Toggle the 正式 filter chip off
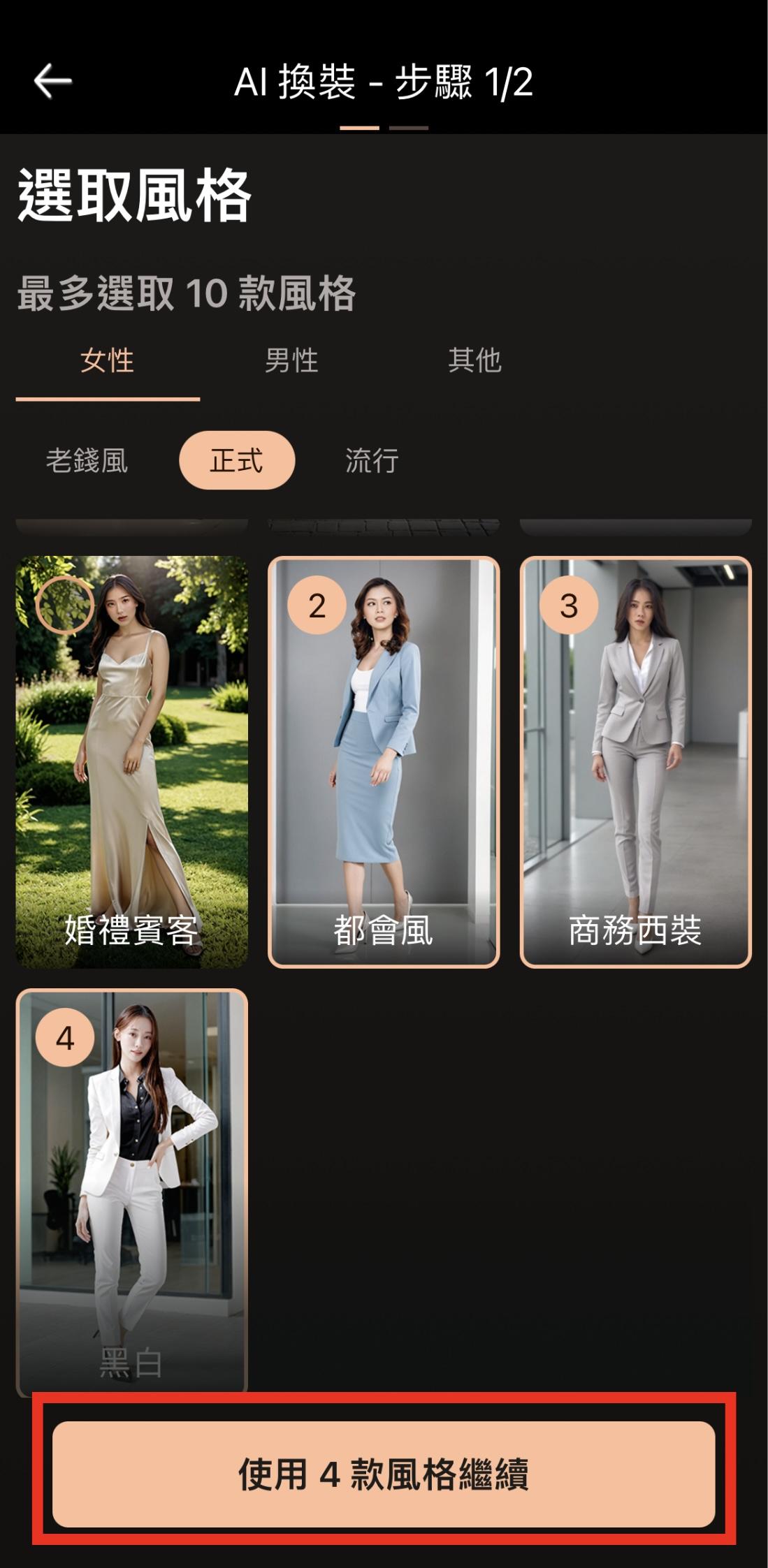This screenshot has height=1568, width=768. (238, 460)
